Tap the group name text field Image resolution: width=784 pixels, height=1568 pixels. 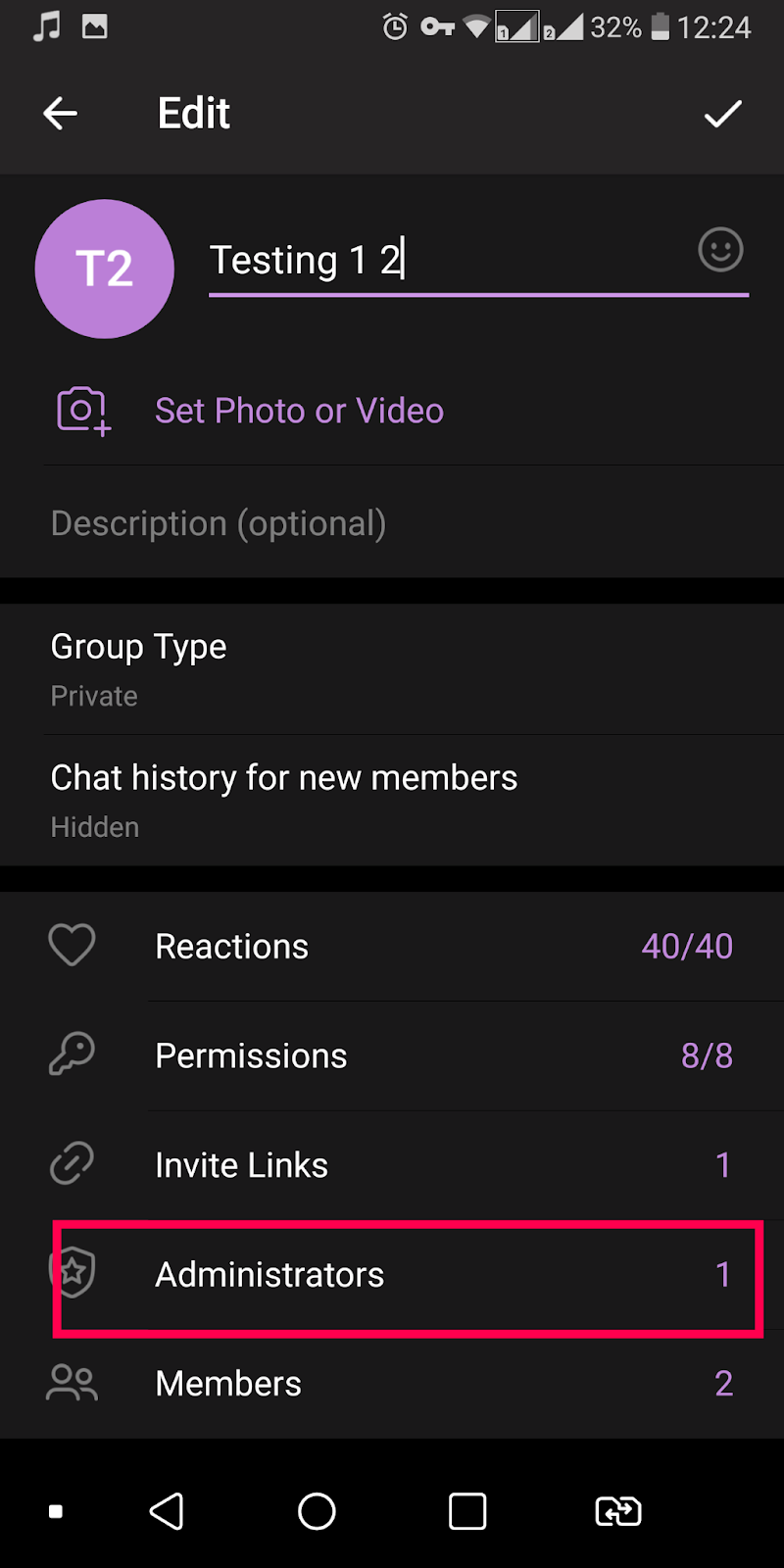click(441, 261)
